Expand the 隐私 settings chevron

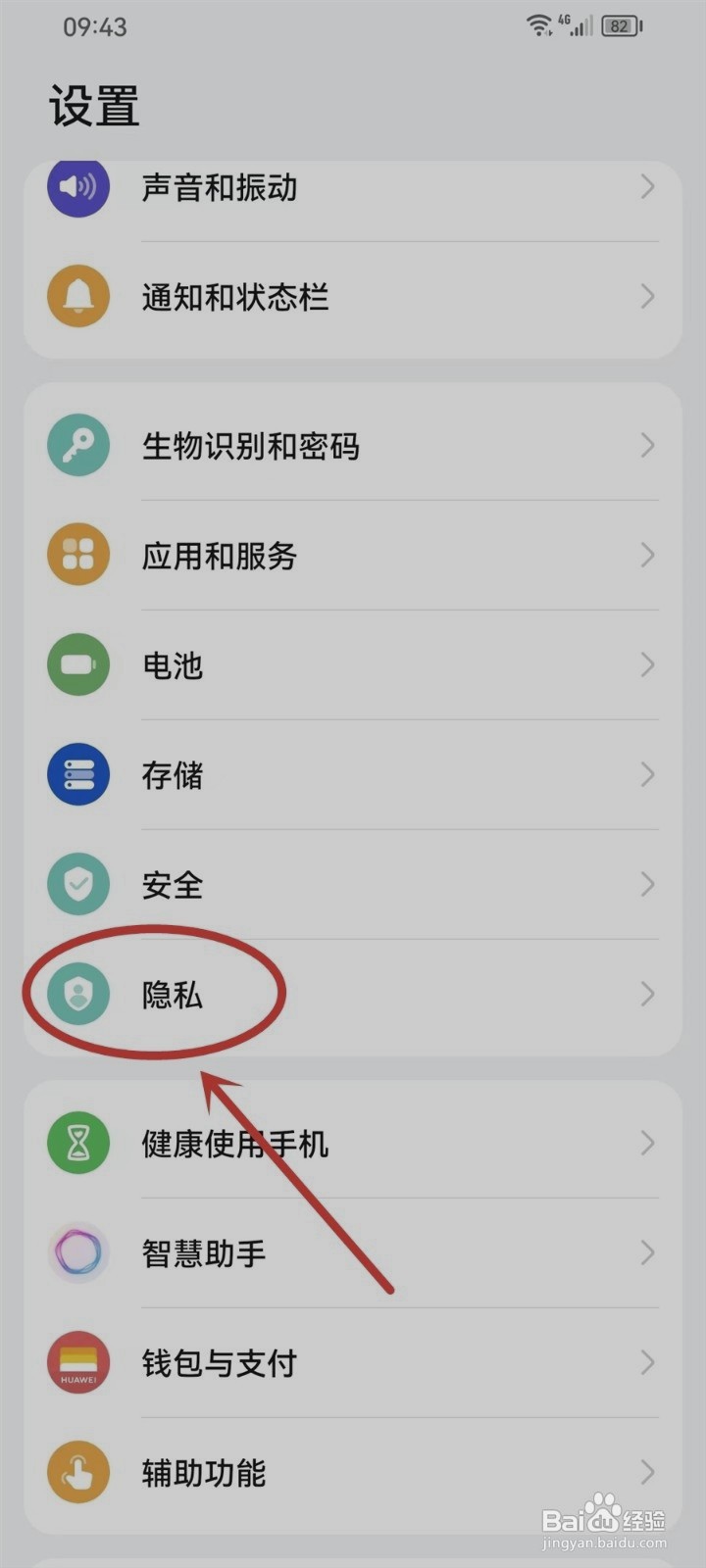[x=648, y=994]
